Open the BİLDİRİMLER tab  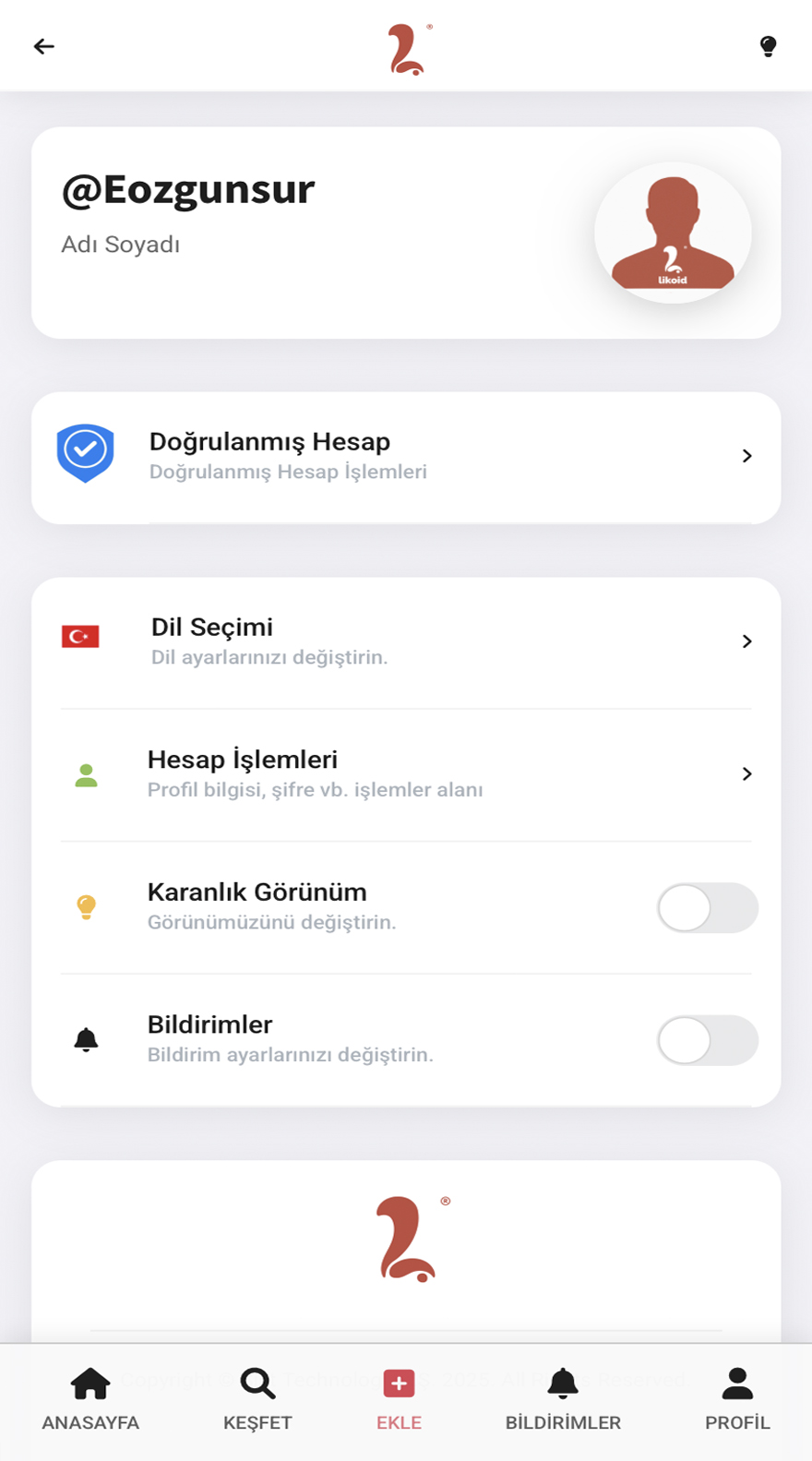563,1399
